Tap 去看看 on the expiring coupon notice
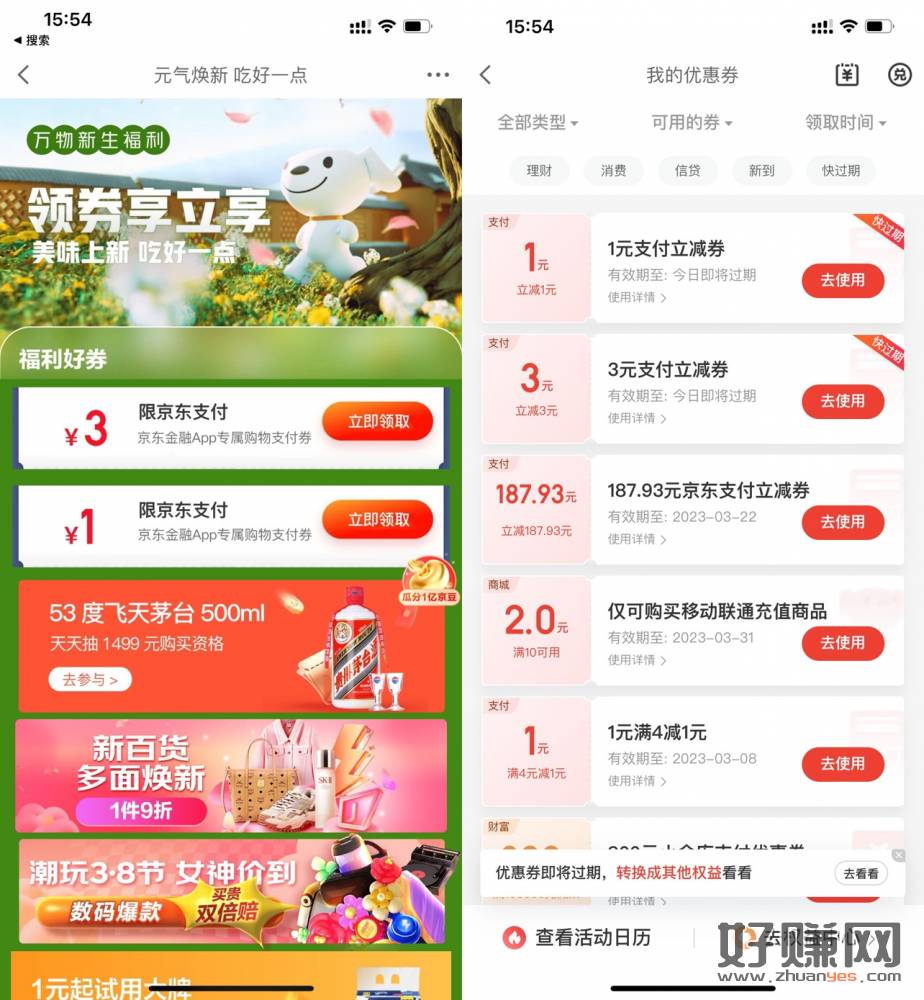Image resolution: width=924 pixels, height=1000 pixels. point(860,873)
